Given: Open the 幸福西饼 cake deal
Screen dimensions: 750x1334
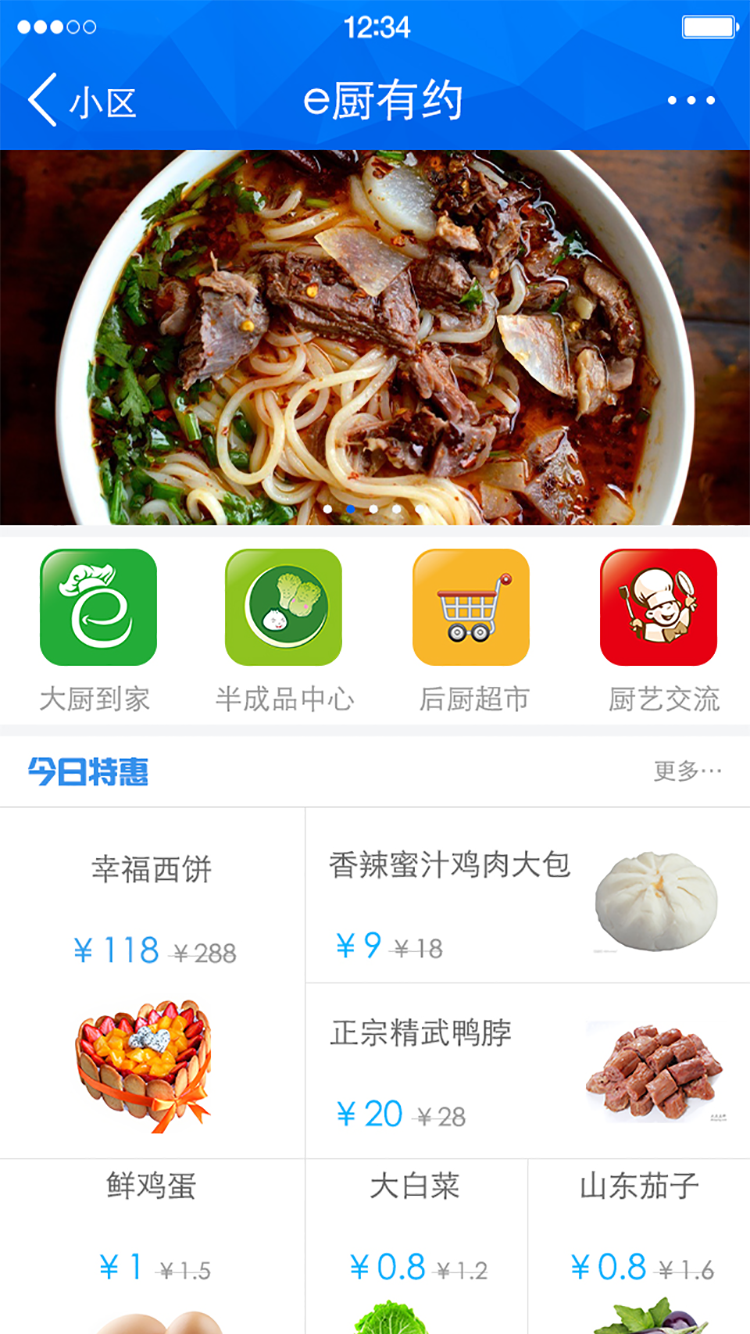Looking at the screenshot, I should point(152,983).
